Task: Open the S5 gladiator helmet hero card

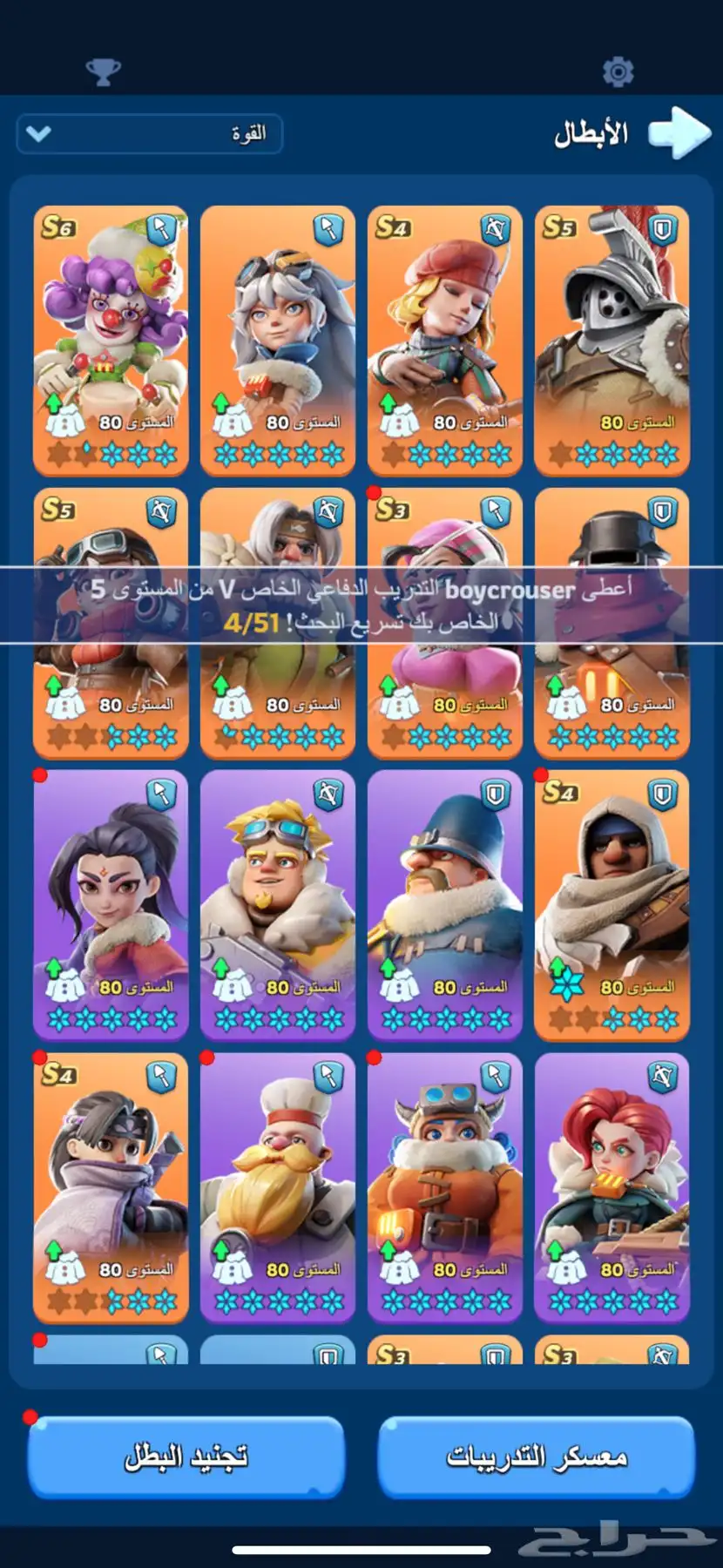Action: pos(612,340)
